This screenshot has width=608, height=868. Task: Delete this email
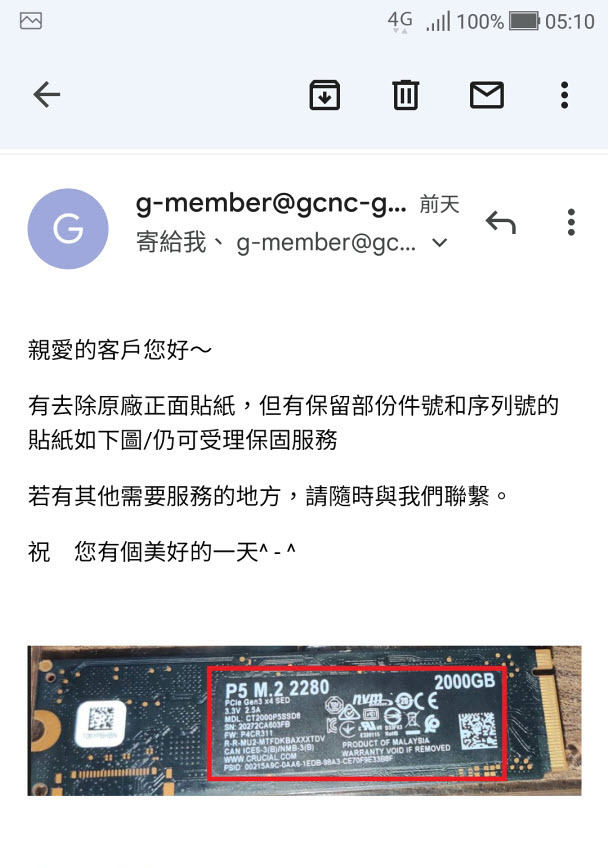(405, 95)
